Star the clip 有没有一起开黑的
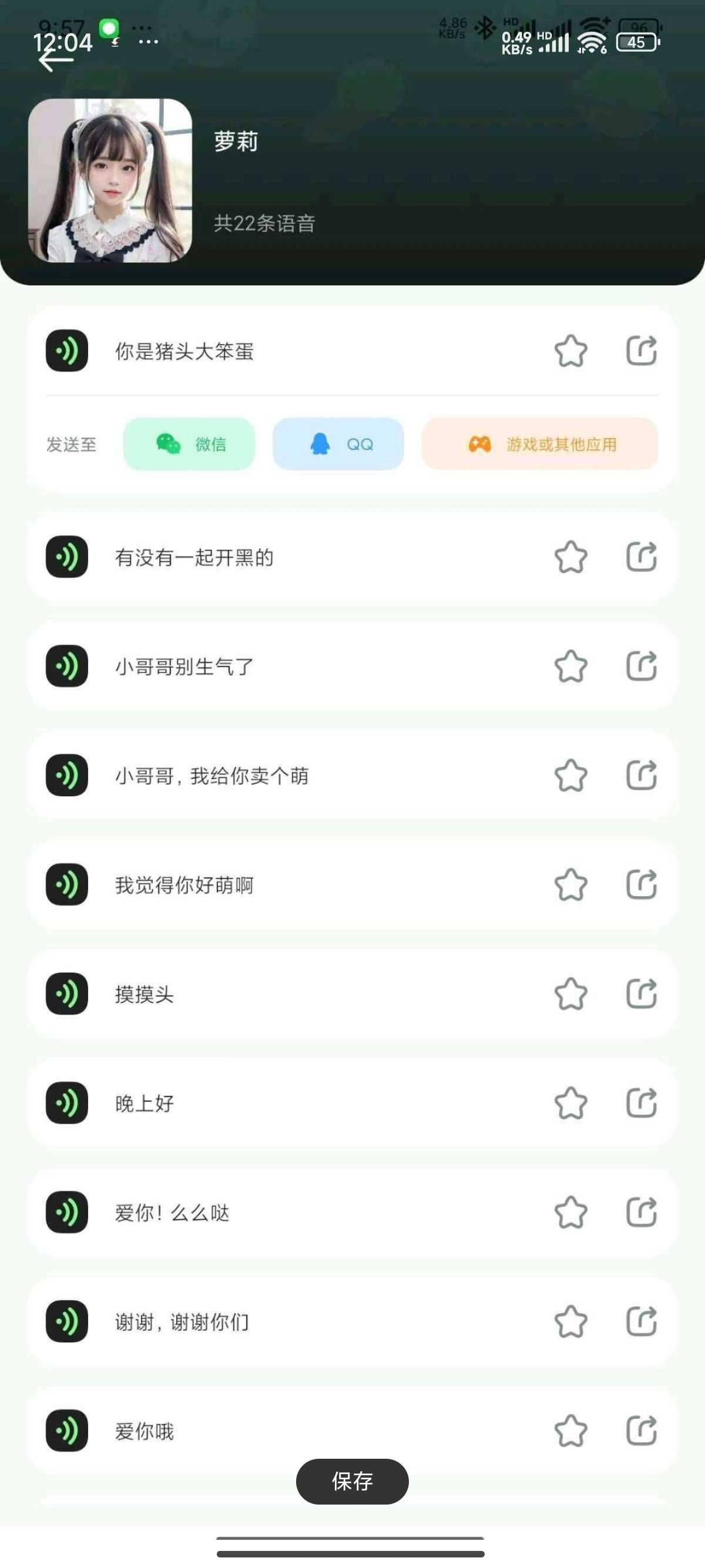The image size is (705, 1568). click(570, 557)
